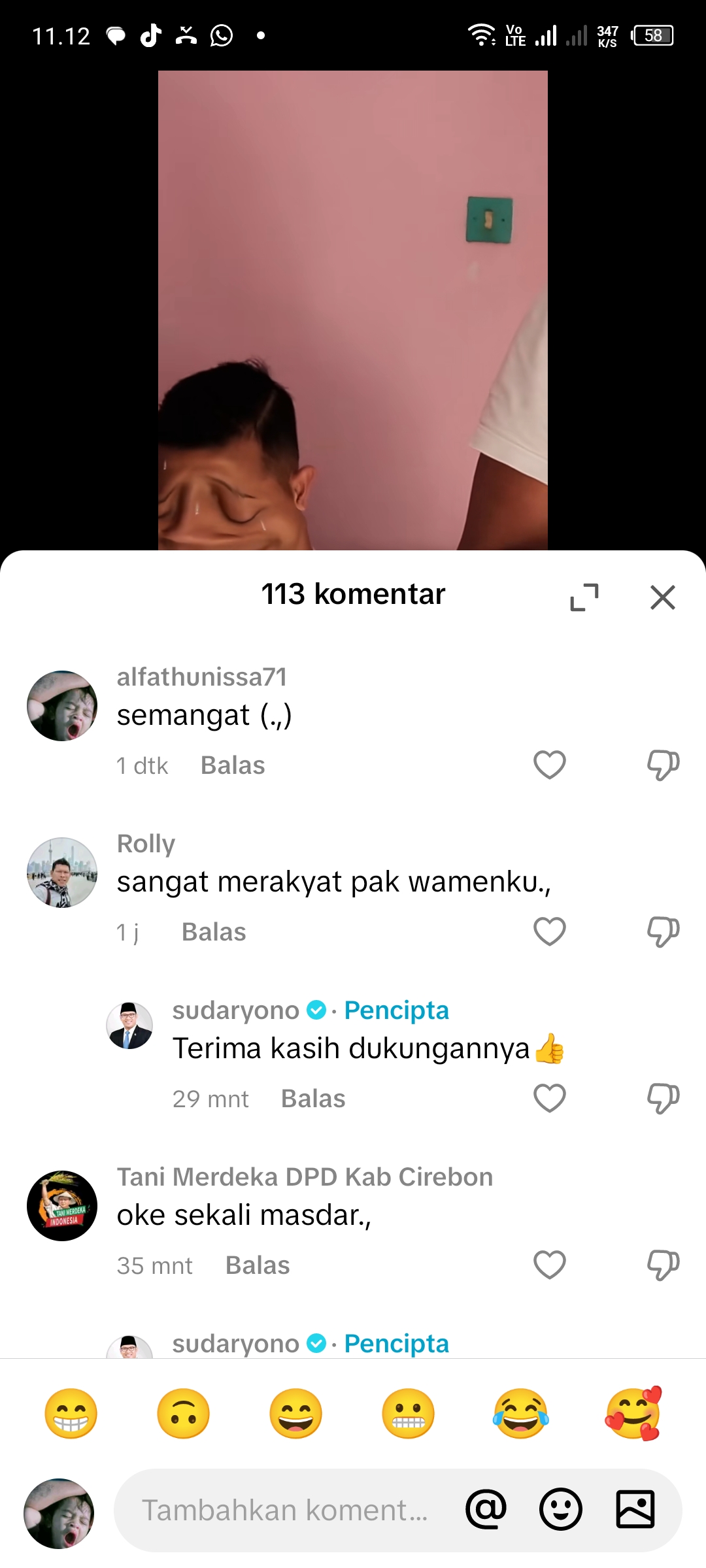Insert the upside-down face emoji
Screen dimensions: 706x1568
(x=184, y=1414)
